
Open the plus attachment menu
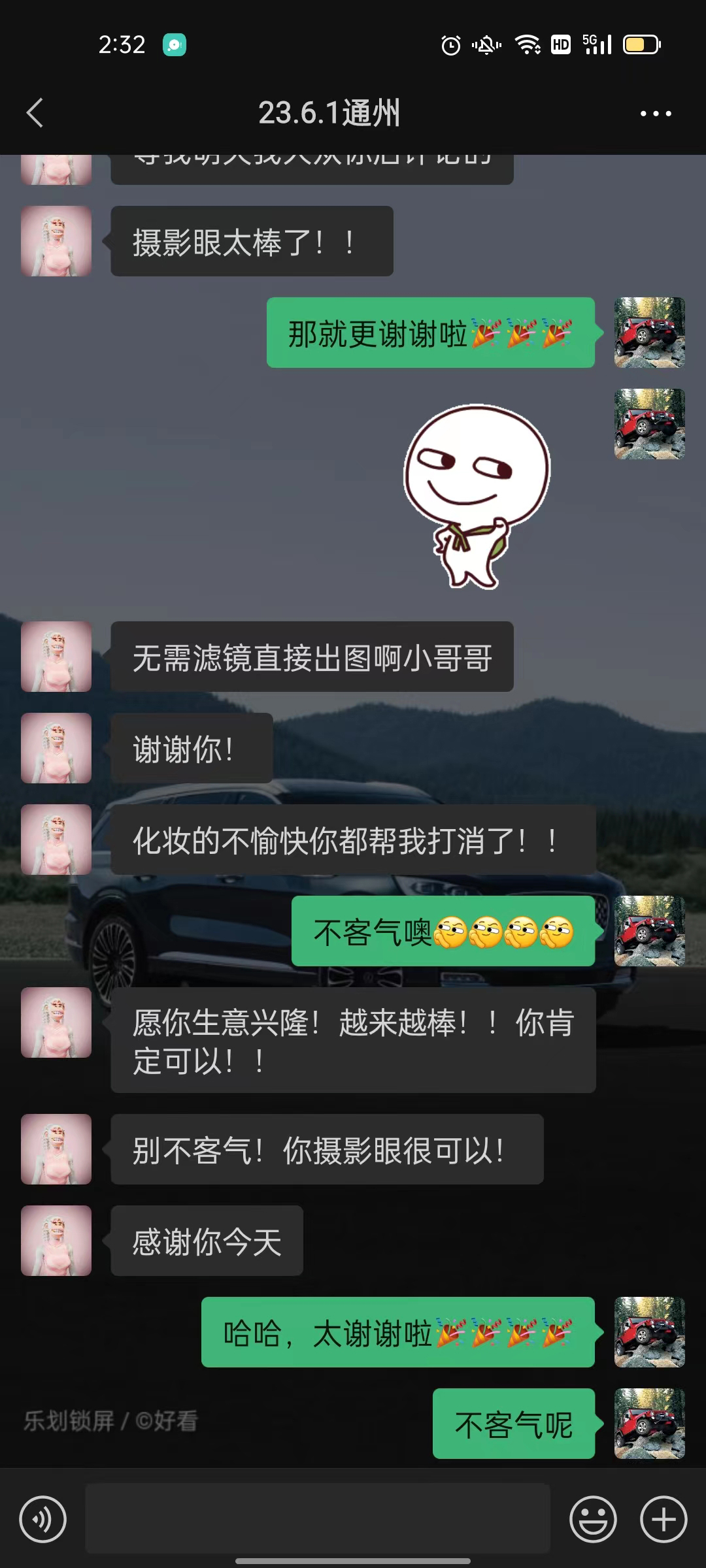click(x=664, y=1519)
